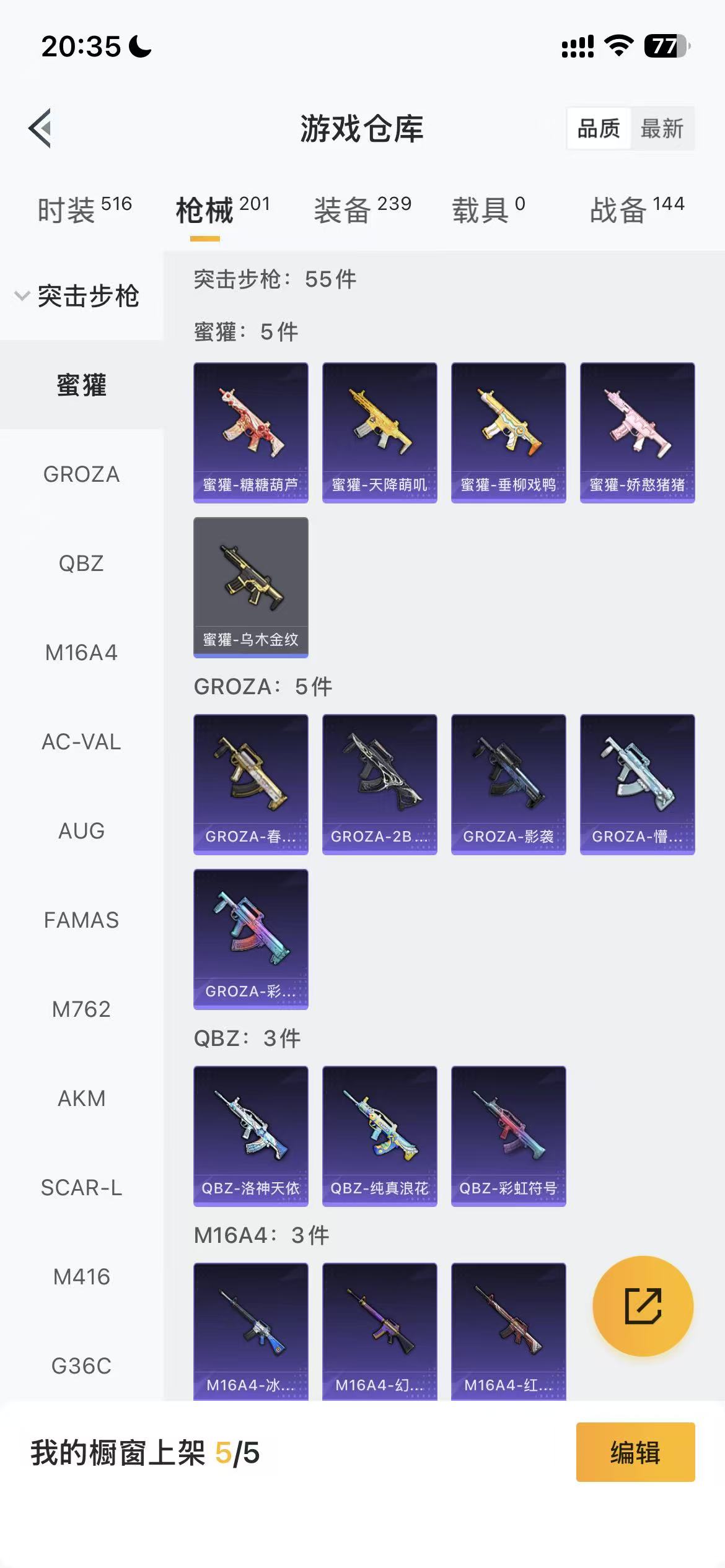Tap the yellow share floating button
725x1568 pixels.
[643, 1306]
